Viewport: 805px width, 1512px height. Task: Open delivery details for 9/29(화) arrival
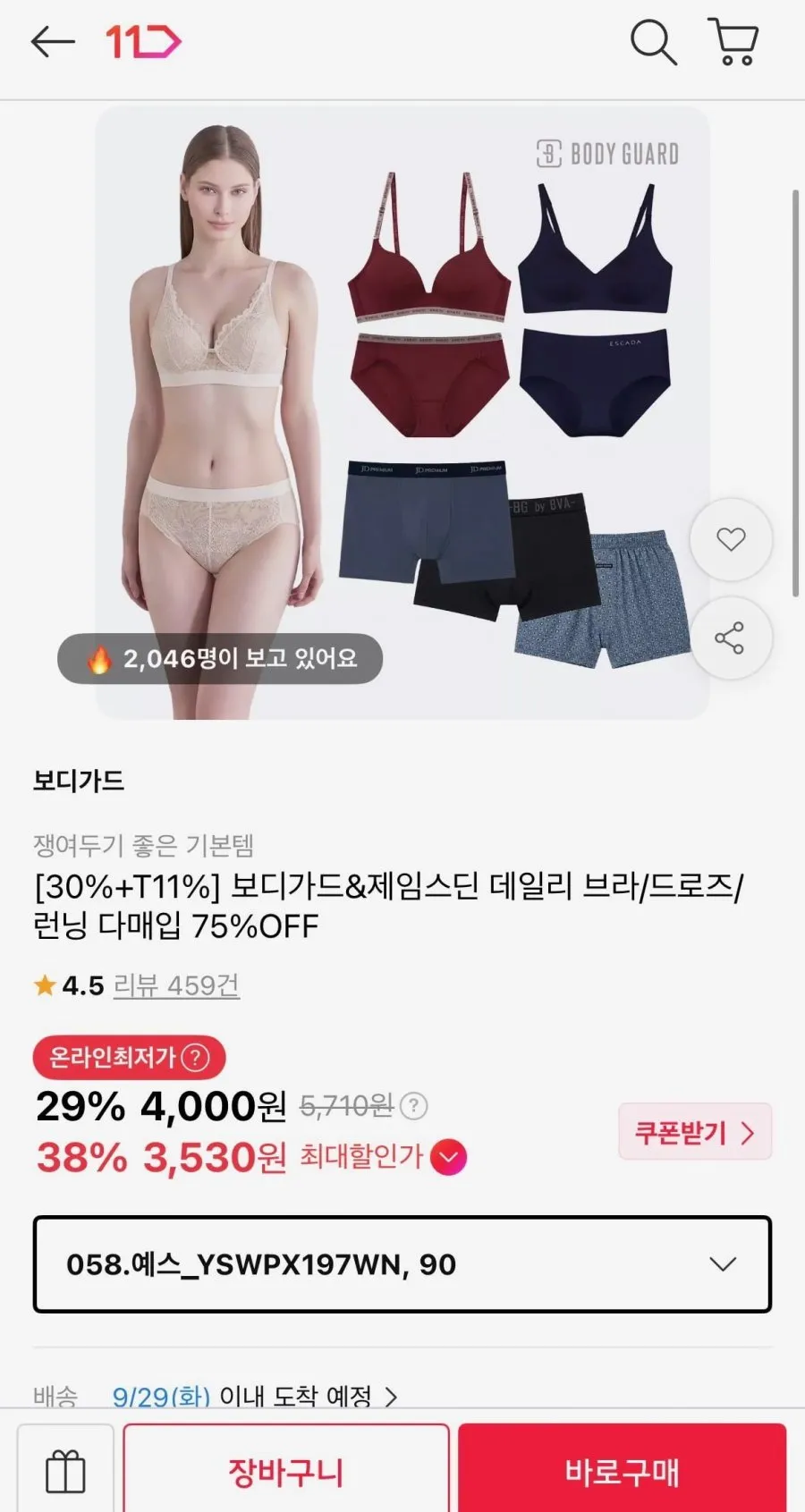(255, 1396)
